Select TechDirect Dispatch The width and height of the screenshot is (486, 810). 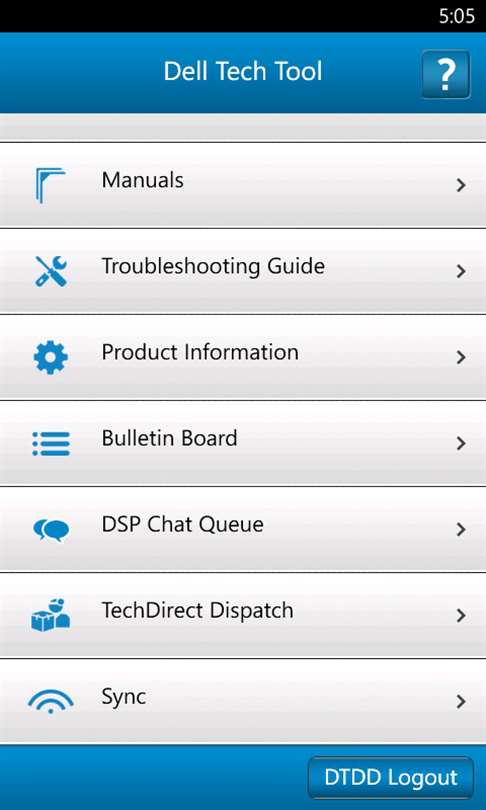tap(243, 615)
